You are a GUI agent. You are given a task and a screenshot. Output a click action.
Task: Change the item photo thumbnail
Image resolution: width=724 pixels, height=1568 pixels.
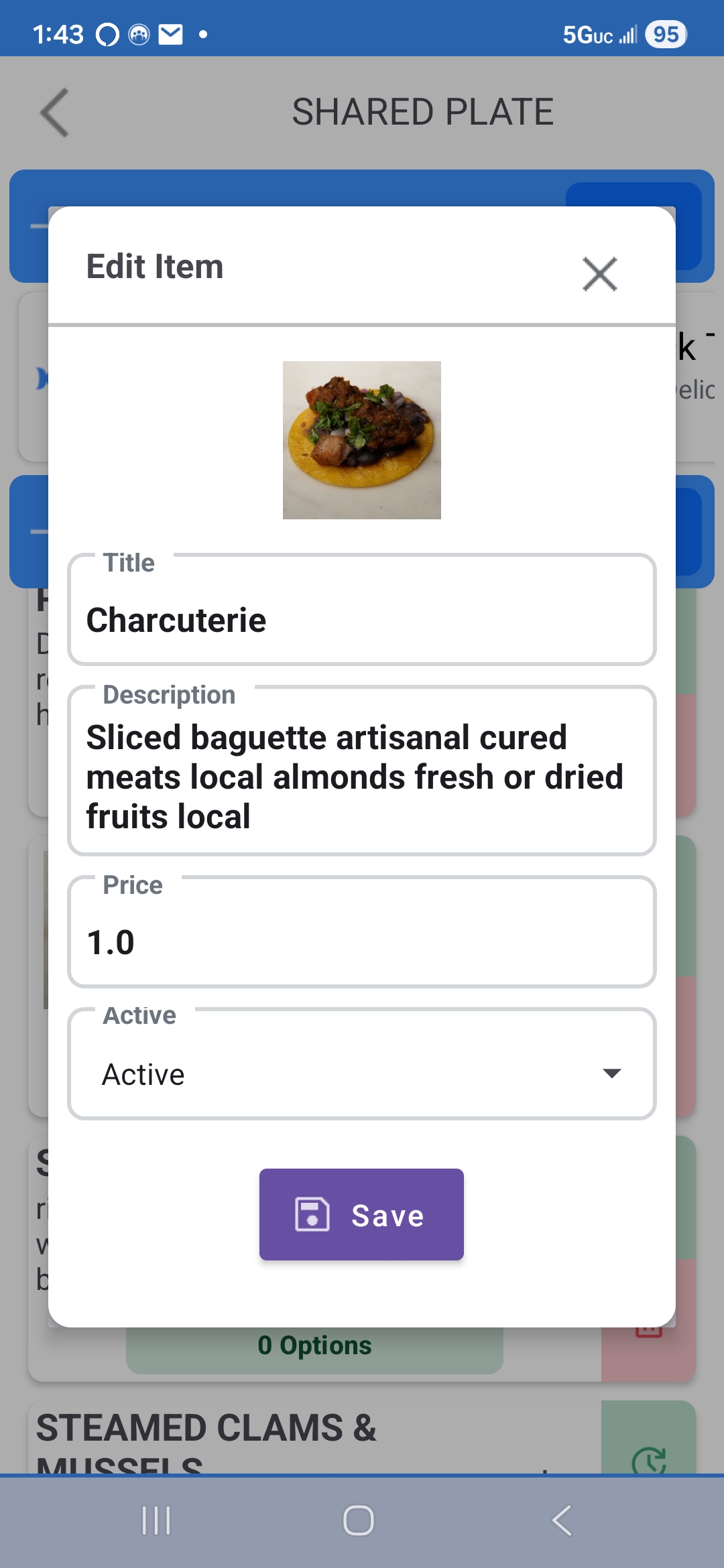[362, 440]
